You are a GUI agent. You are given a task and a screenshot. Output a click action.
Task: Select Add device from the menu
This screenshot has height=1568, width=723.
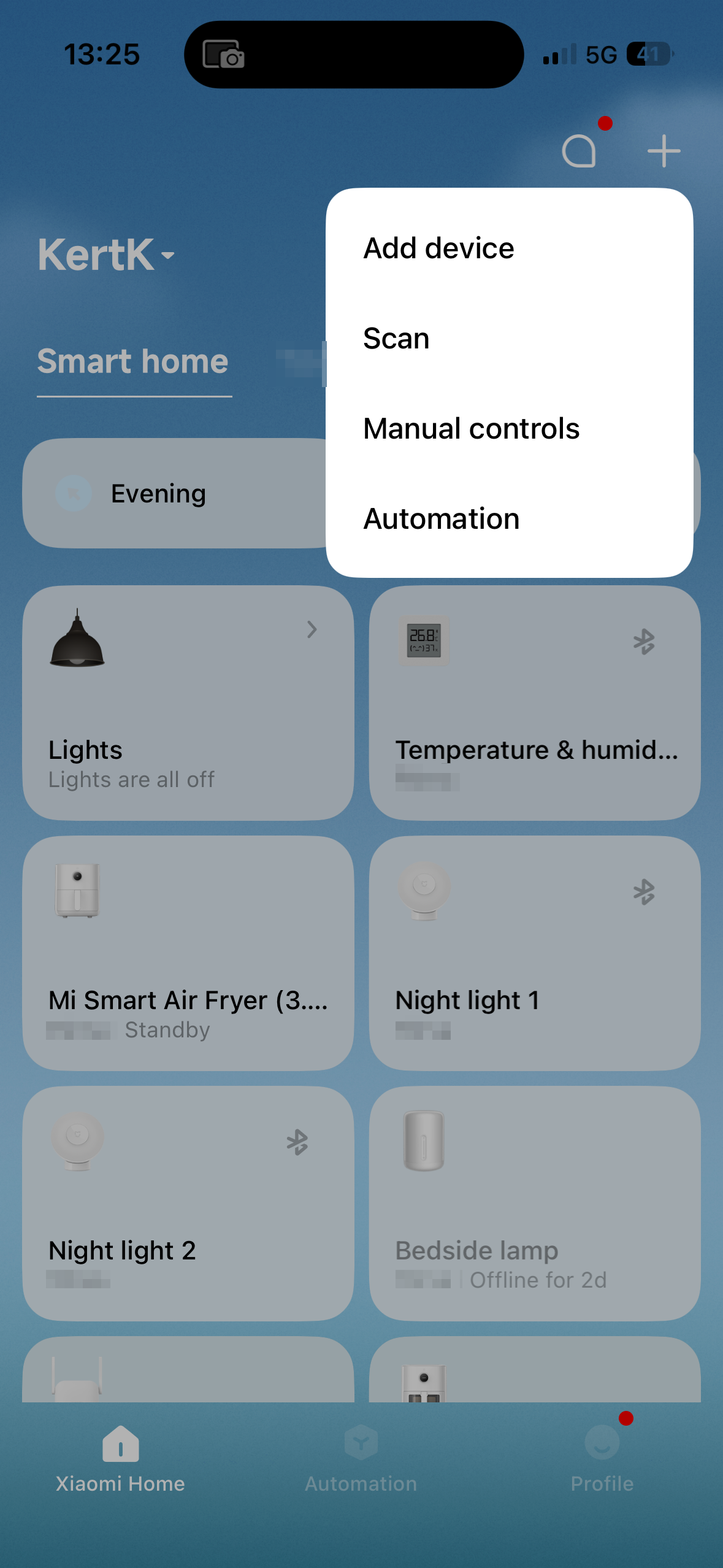point(438,248)
